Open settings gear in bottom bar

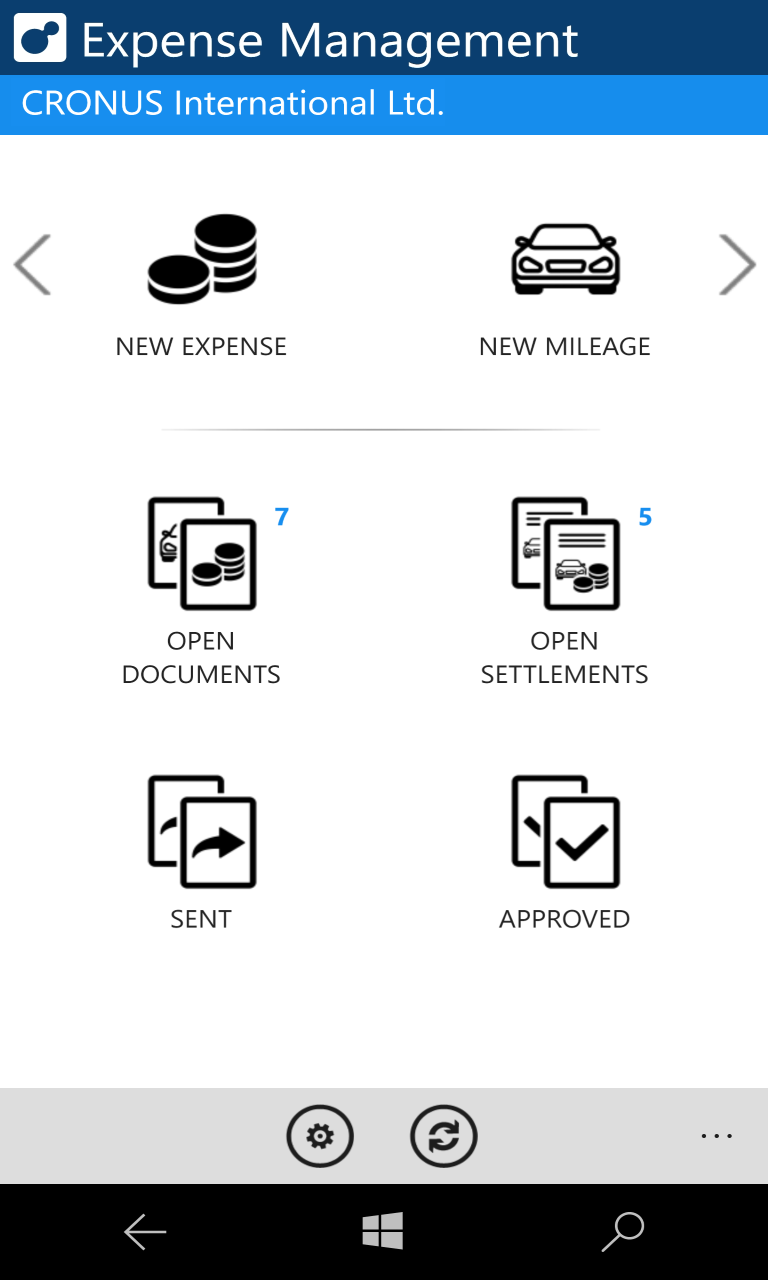(320, 1136)
